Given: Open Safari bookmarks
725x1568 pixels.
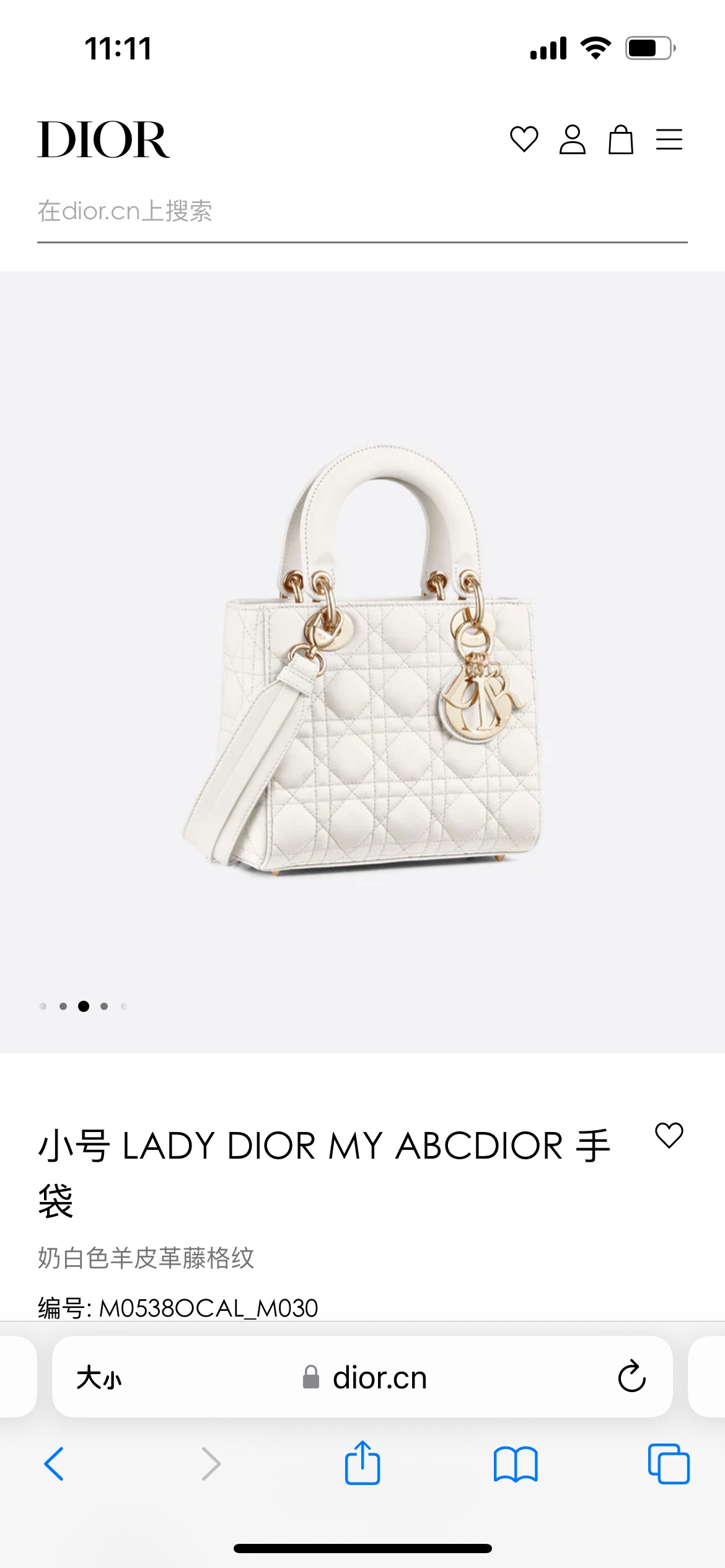Looking at the screenshot, I should [516, 1464].
